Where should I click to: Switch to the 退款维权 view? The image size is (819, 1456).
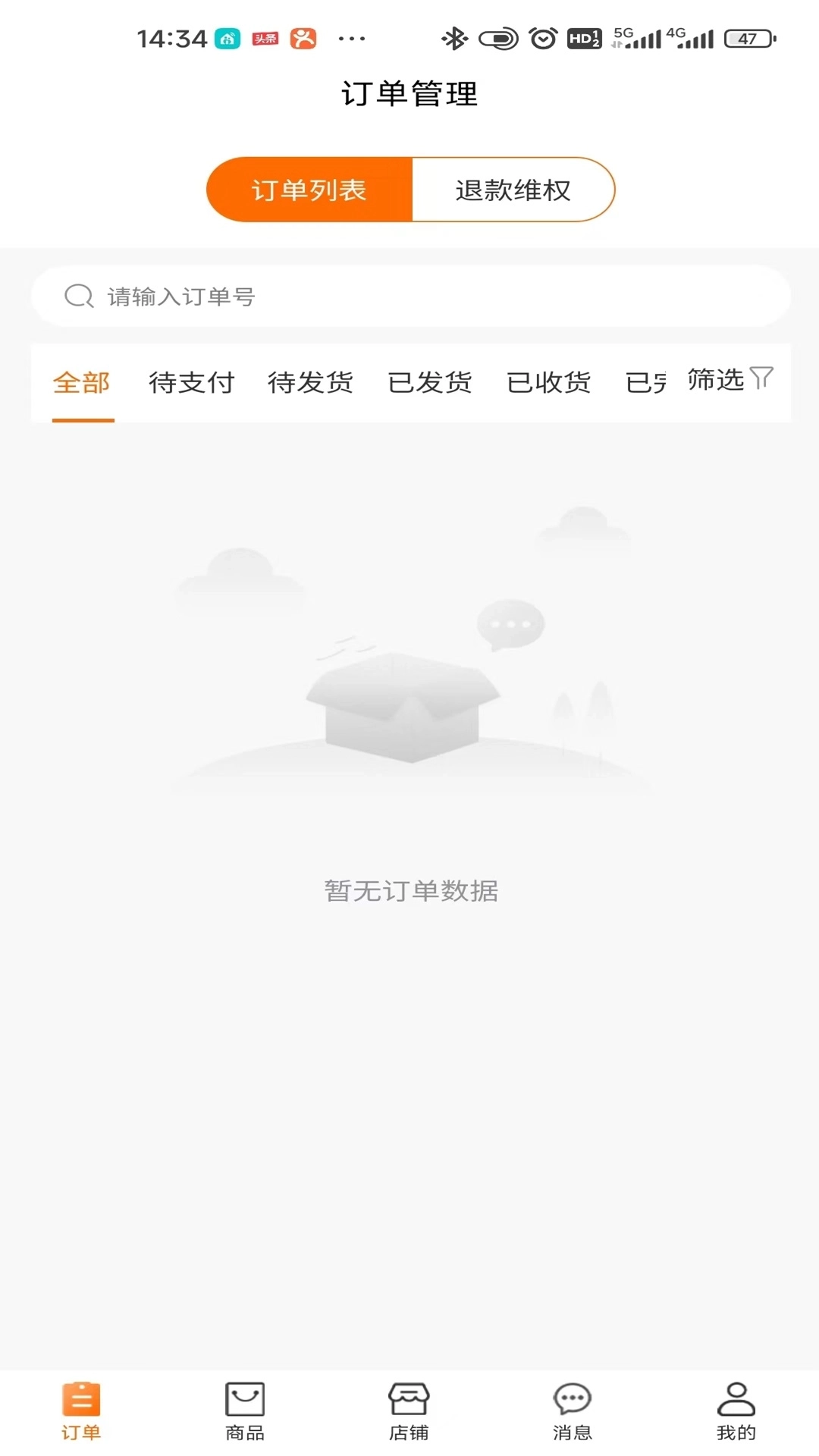513,189
